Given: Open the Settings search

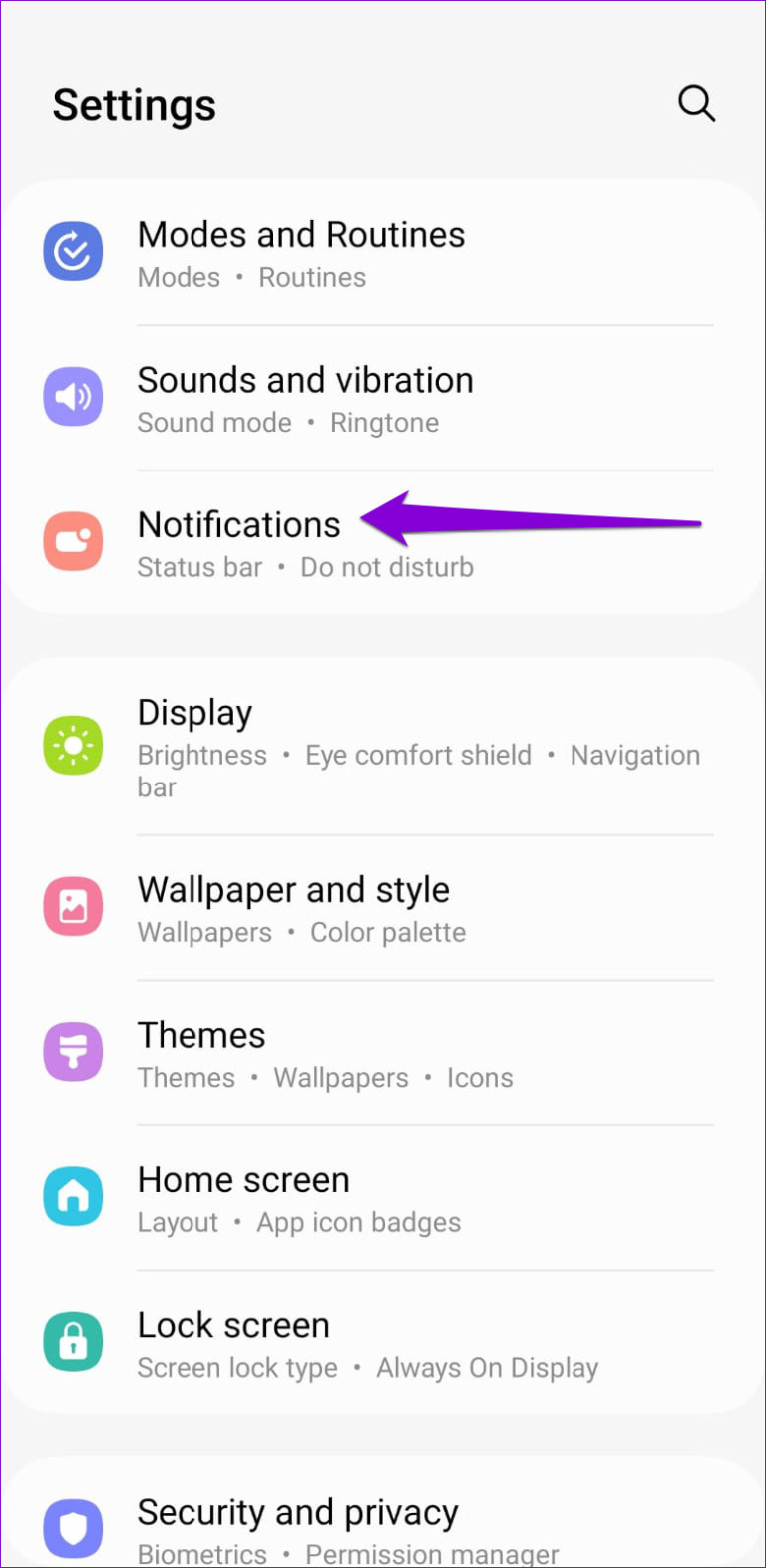Looking at the screenshot, I should [x=697, y=103].
